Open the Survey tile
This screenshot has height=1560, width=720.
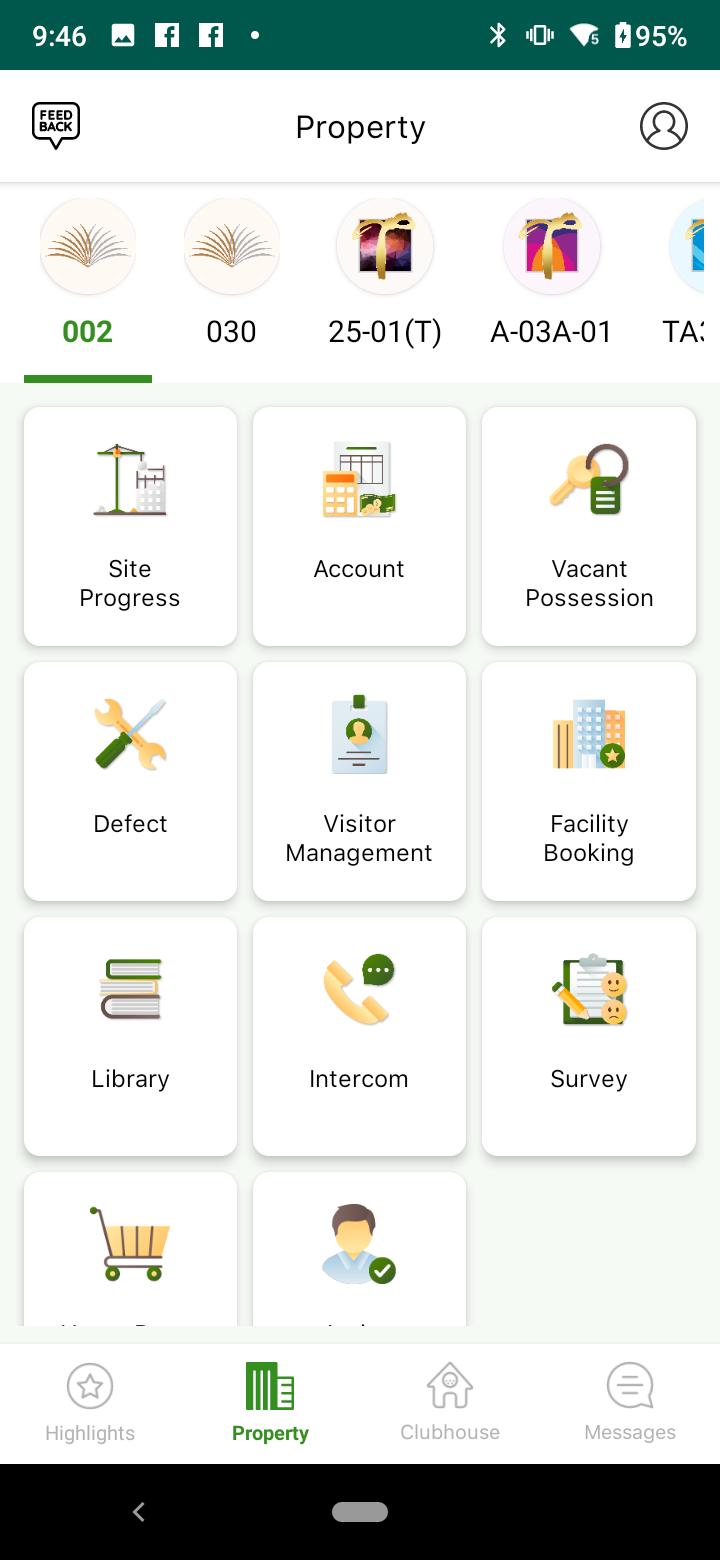(589, 1036)
